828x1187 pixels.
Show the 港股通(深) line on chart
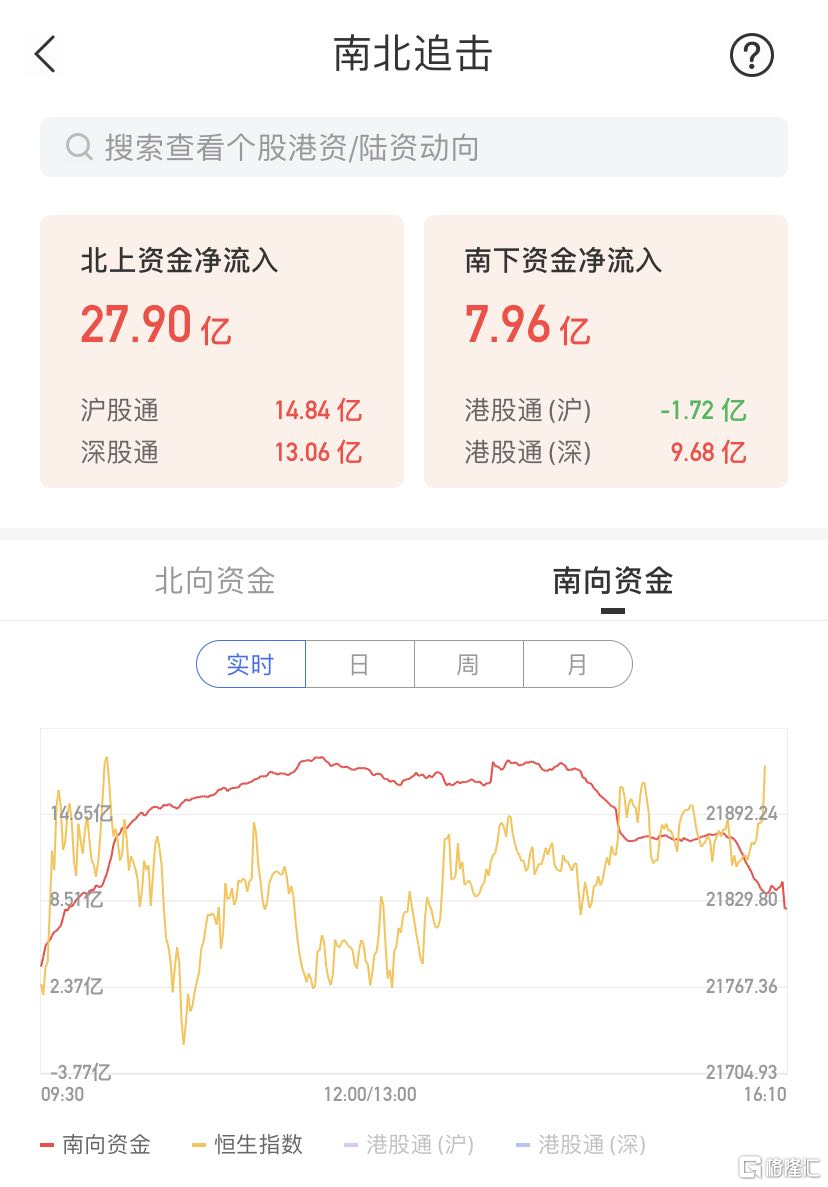pos(581,1145)
